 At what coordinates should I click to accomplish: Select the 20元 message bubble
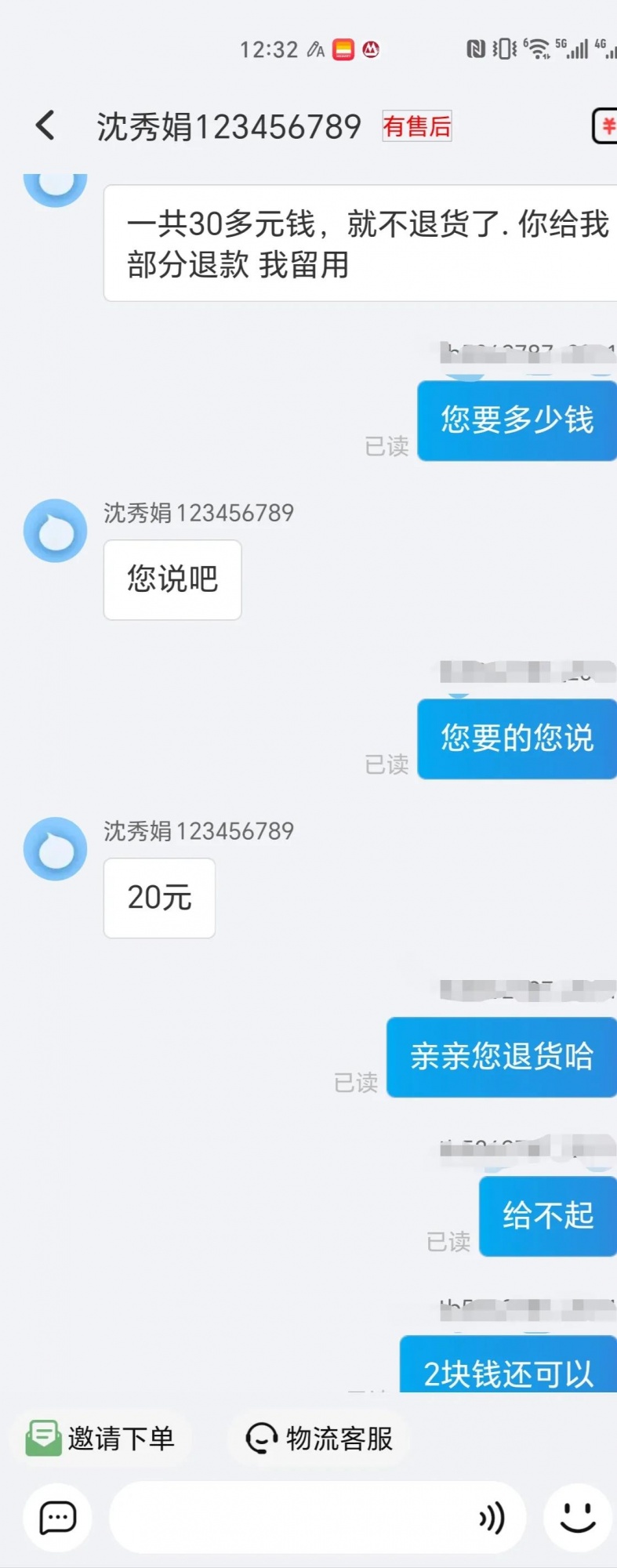coord(159,898)
